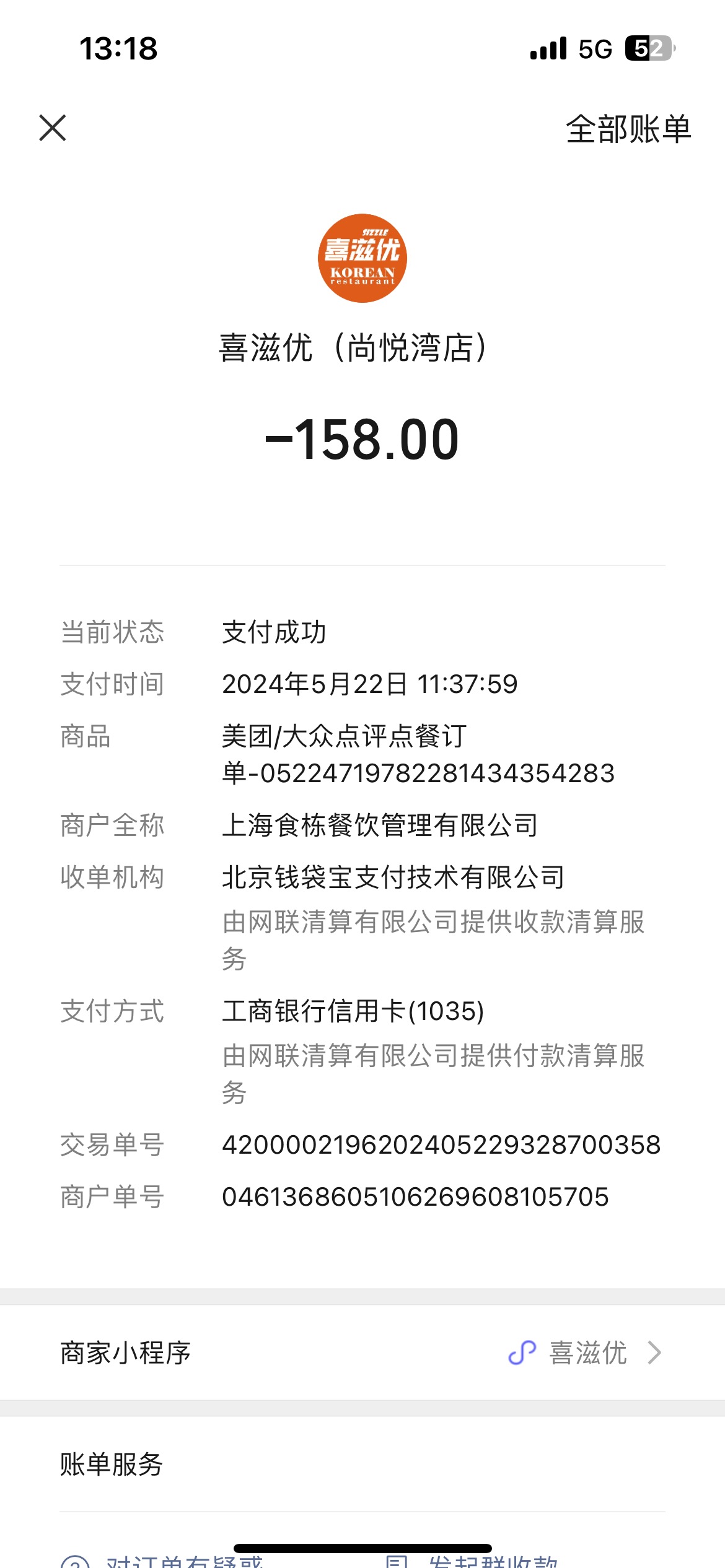Close the payment detail page
The height and width of the screenshot is (1568, 725).
[53, 128]
